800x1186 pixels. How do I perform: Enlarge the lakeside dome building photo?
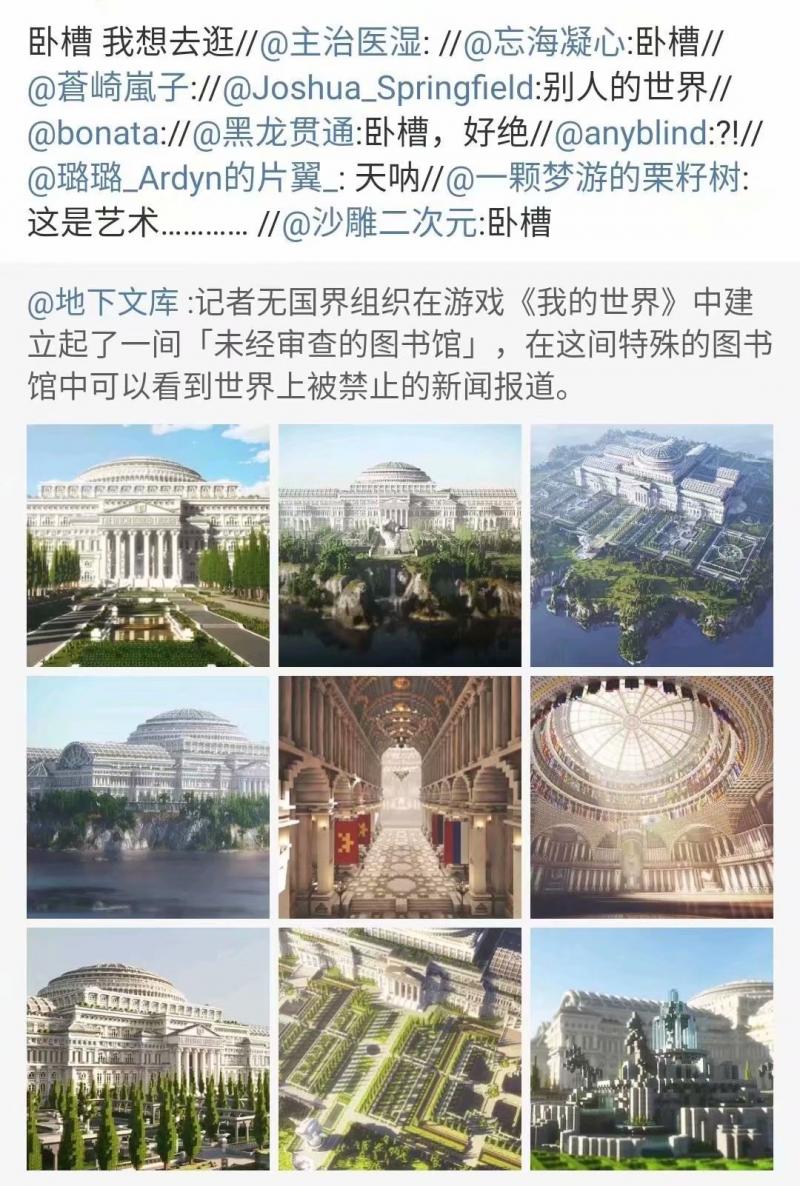click(x=148, y=797)
